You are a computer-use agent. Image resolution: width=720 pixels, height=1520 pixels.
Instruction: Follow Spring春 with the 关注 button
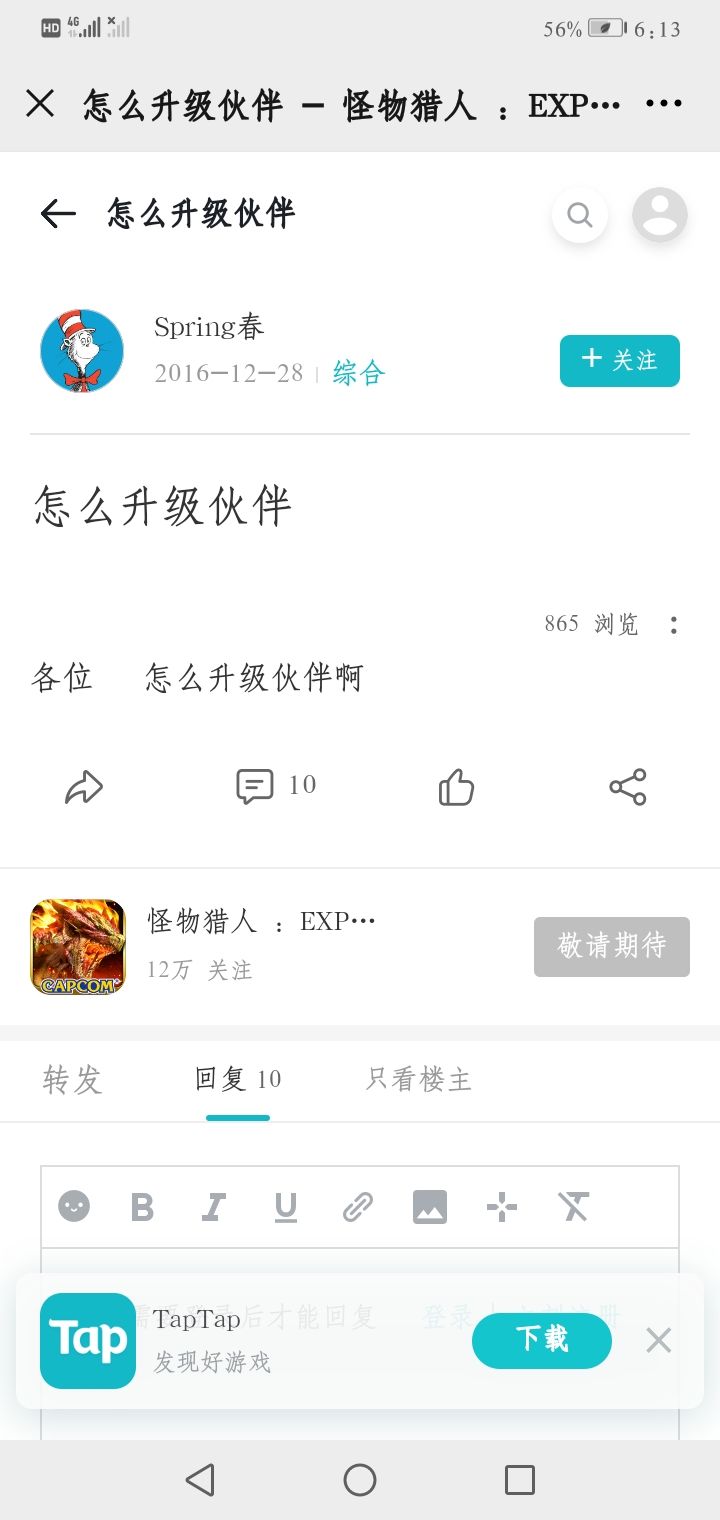[620, 360]
